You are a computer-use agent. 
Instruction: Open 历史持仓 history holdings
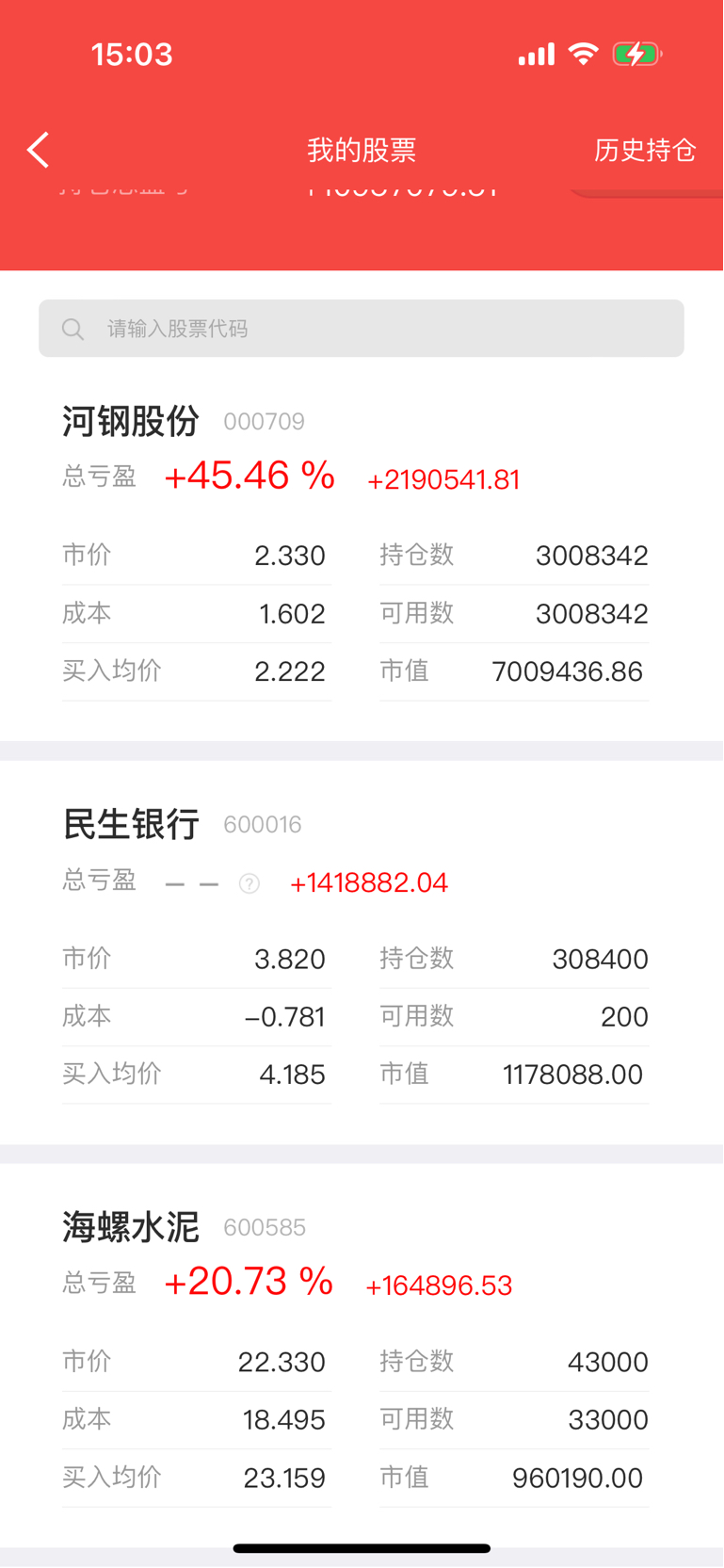[x=645, y=150]
